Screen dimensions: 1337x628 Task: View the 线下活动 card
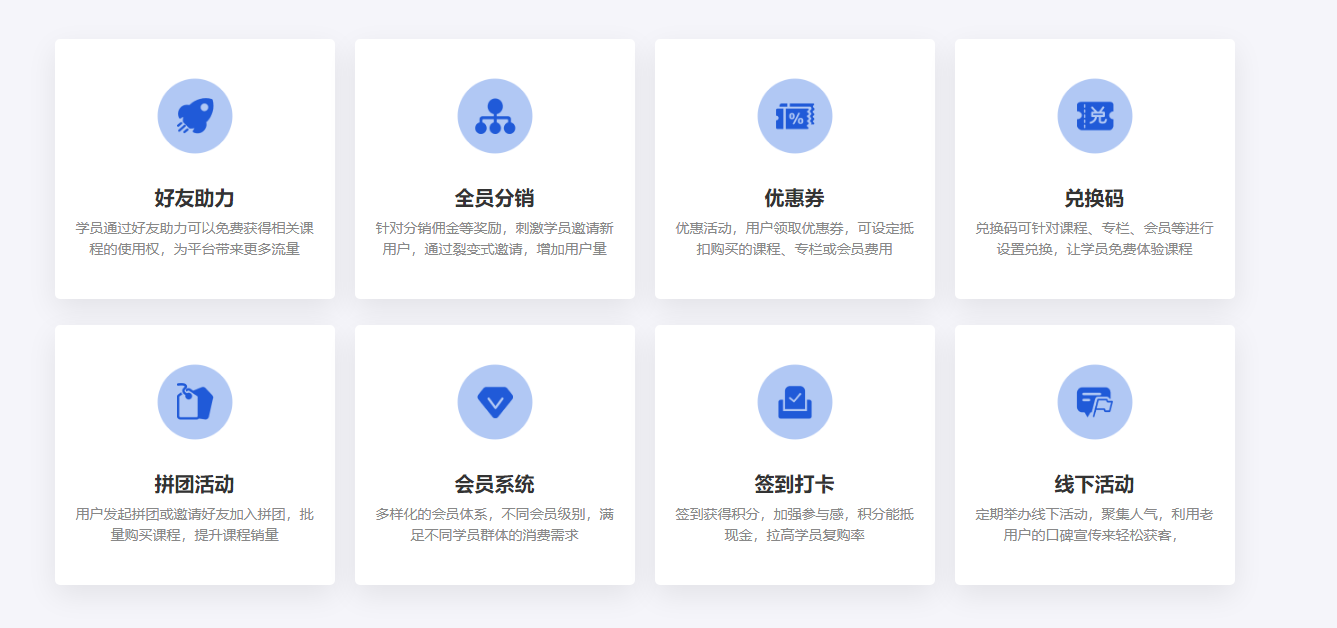(1094, 455)
